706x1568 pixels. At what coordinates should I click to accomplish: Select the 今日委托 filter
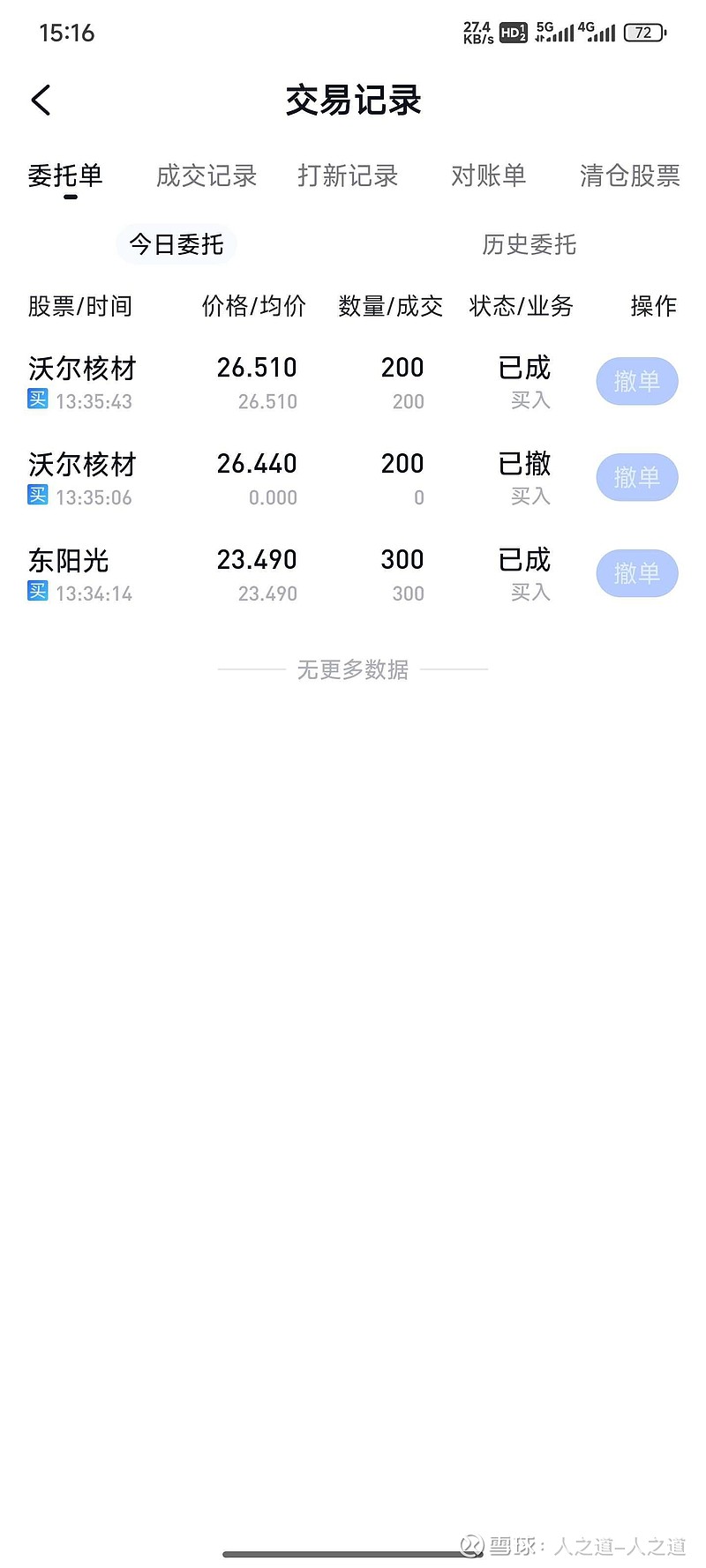[x=175, y=245]
